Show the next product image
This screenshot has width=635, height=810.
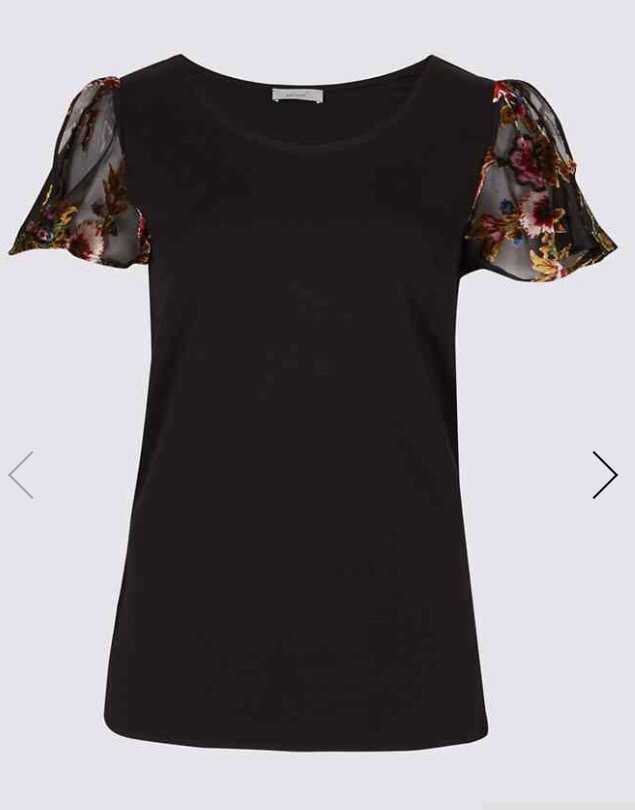click(x=604, y=474)
